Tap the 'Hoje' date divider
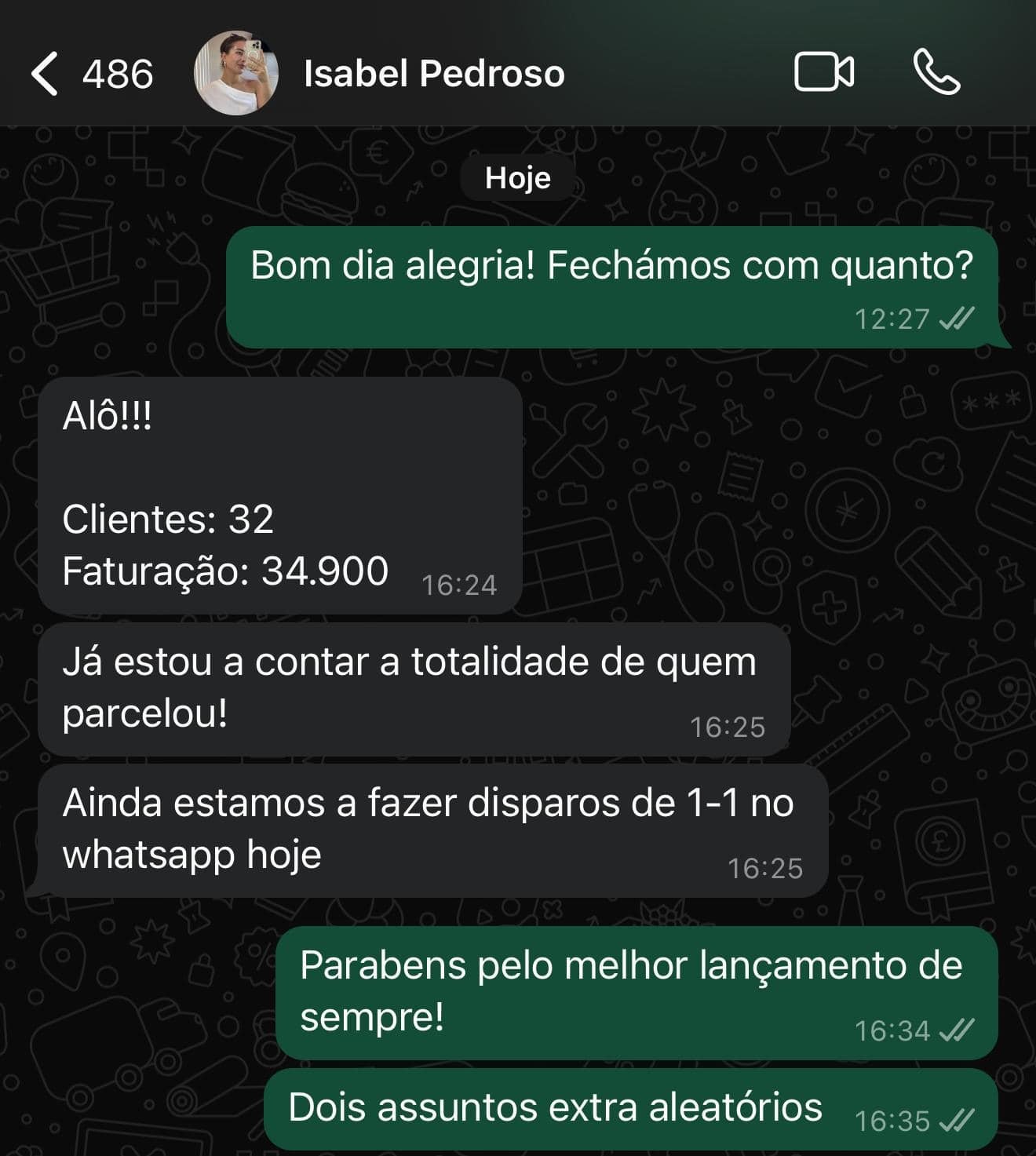The image size is (1036, 1156). coord(517,177)
